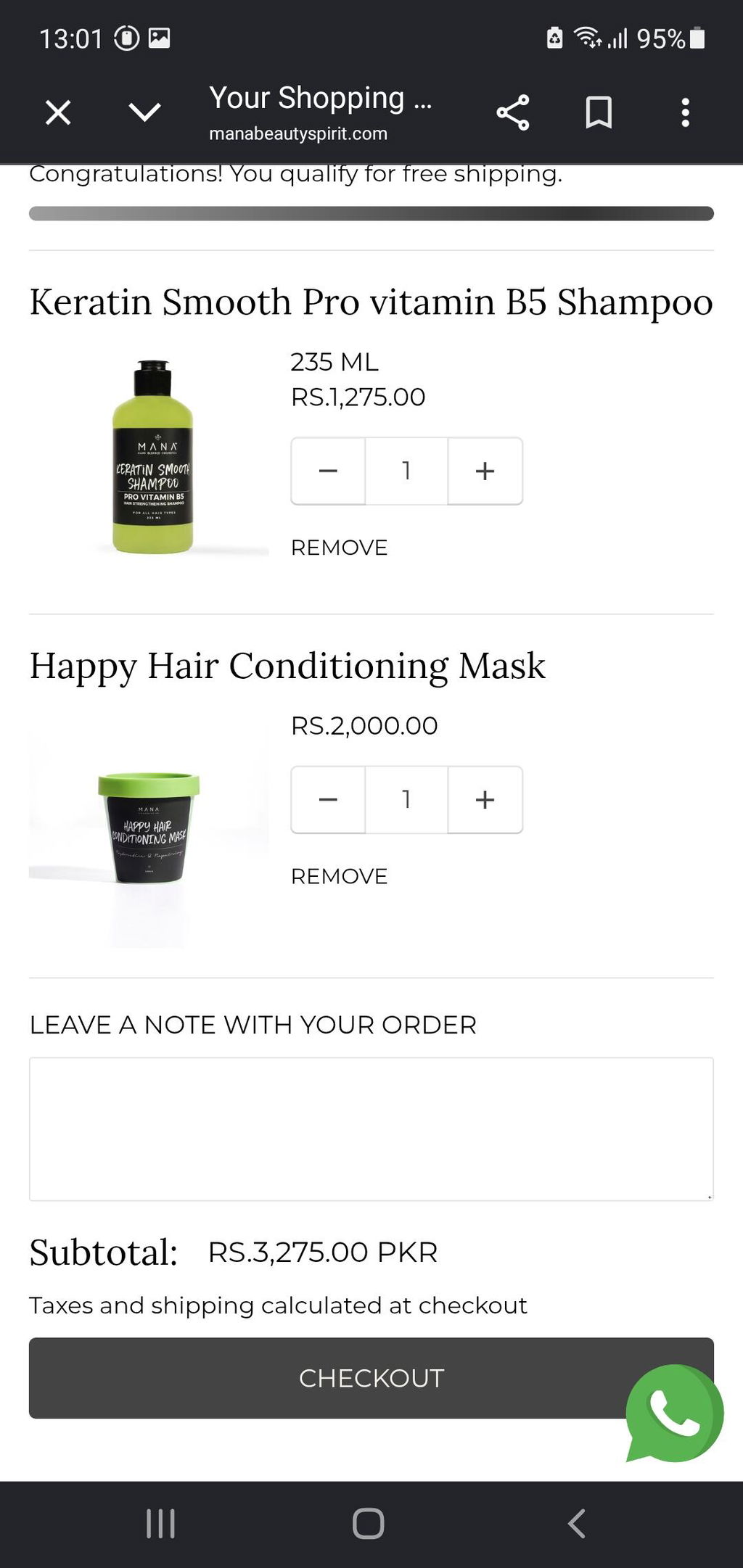Screen dimensions: 743x1568
Task: Focus the order note text box
Action: [x=371, y=1129]
